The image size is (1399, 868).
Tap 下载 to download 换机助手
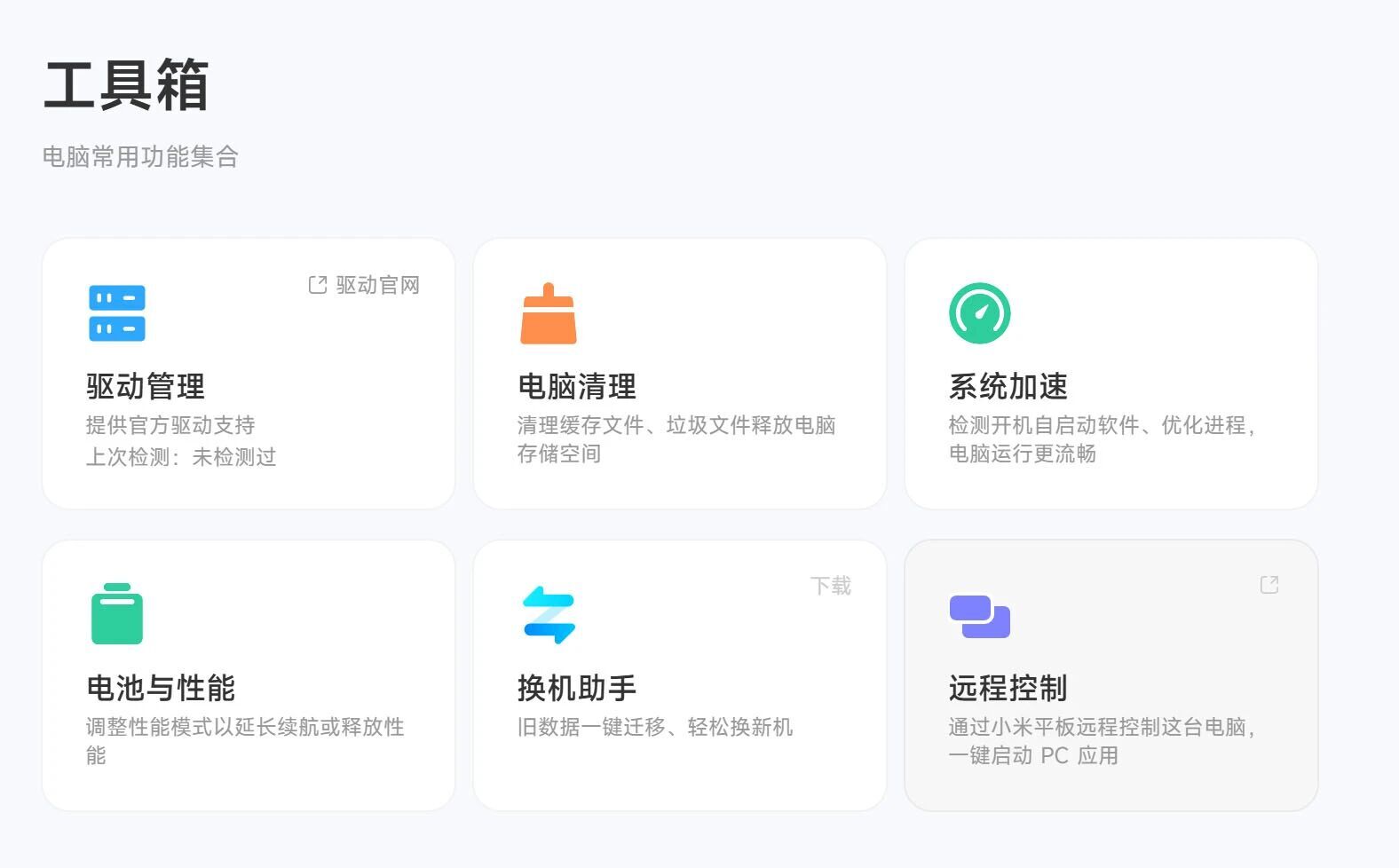click(830, 586)
